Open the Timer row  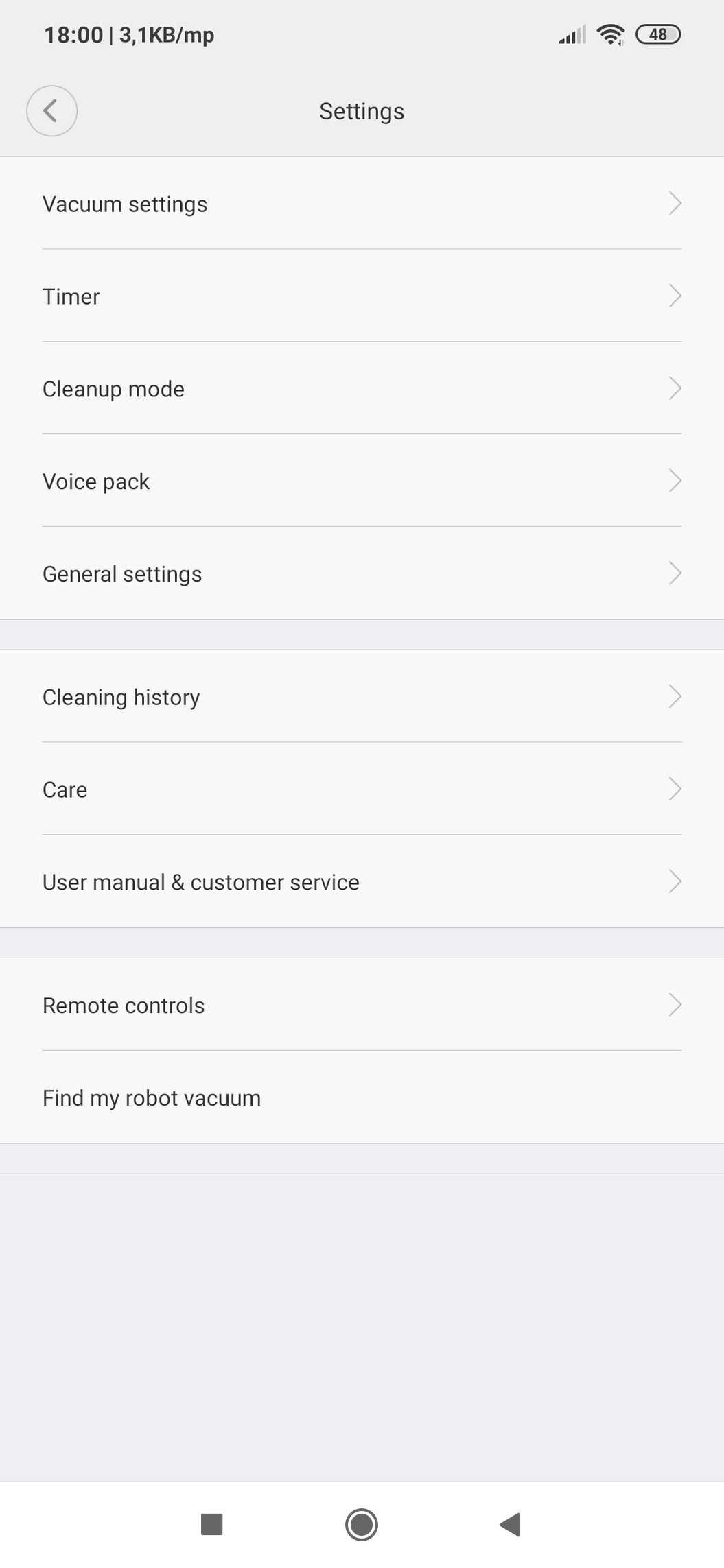point(362,296)
